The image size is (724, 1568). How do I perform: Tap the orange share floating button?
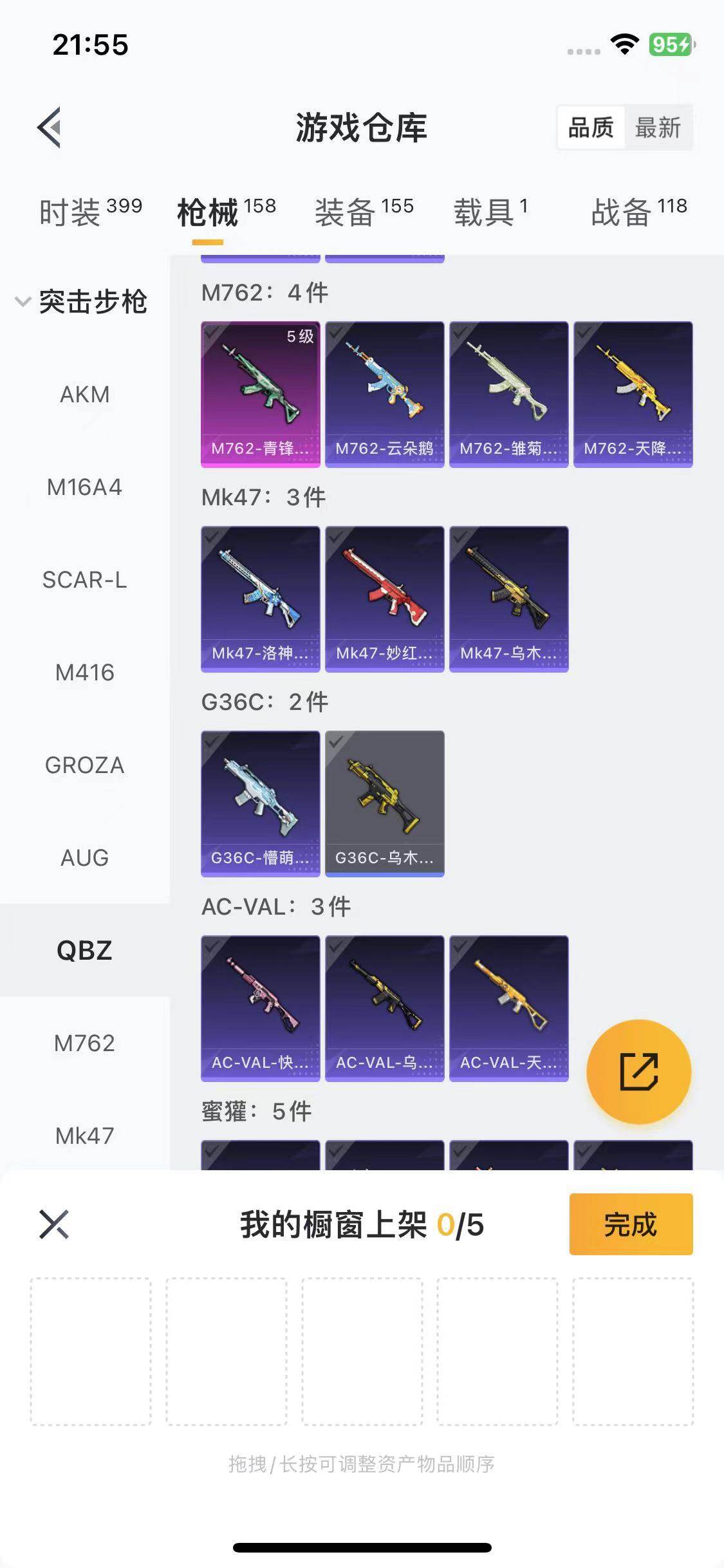pos(638,1072)
